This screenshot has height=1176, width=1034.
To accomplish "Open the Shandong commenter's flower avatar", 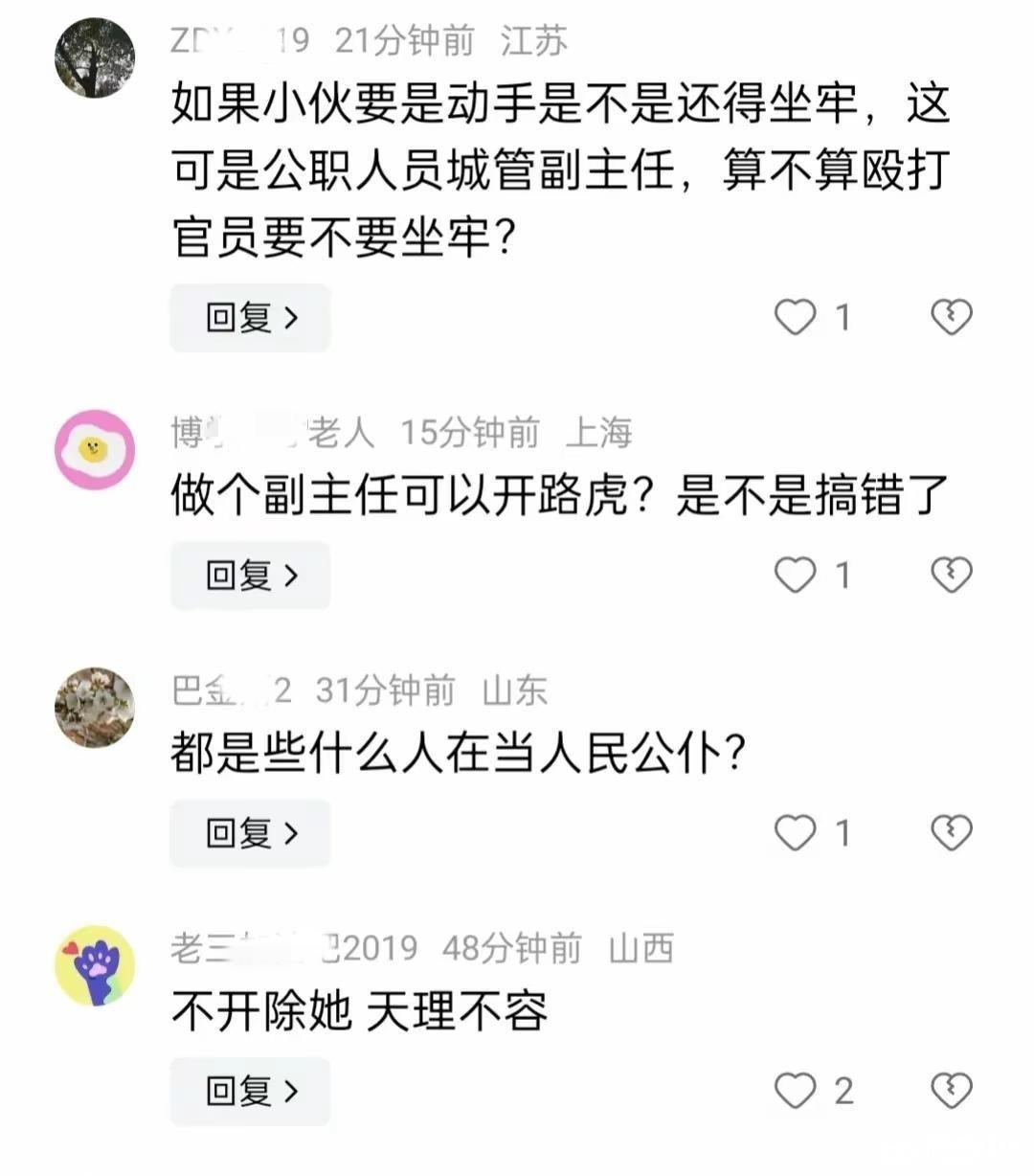I will click(x=94, y=707).
